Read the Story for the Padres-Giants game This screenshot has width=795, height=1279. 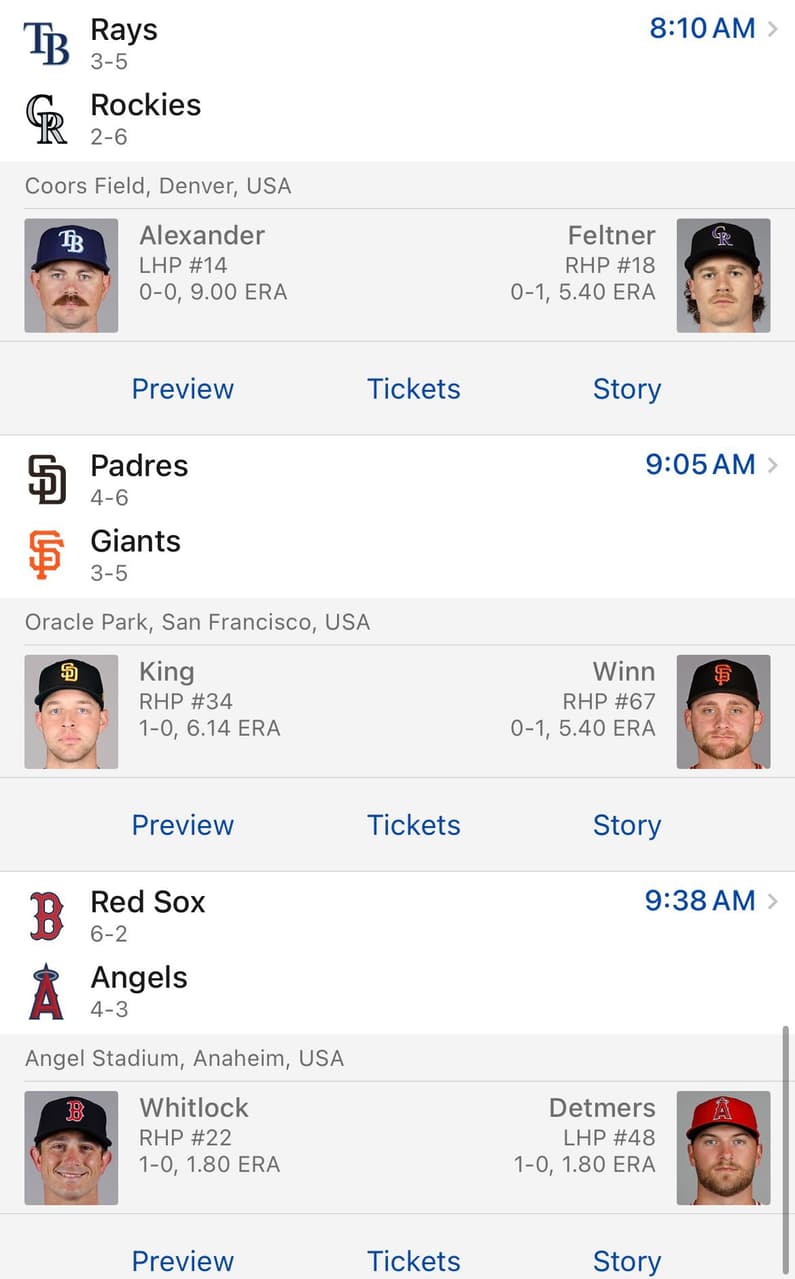point(626,824)
